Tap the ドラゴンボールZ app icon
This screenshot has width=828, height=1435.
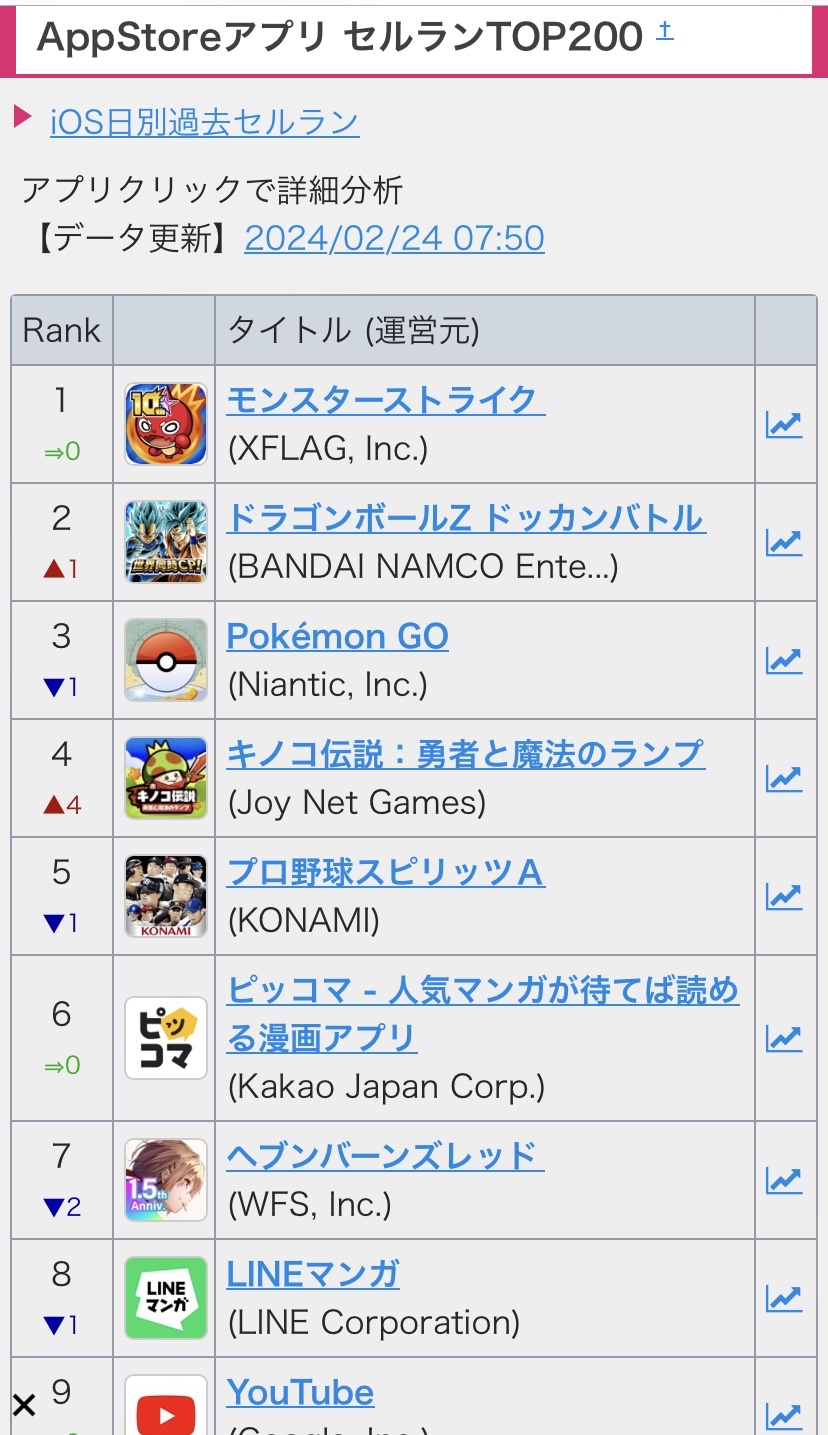point(166,542)
